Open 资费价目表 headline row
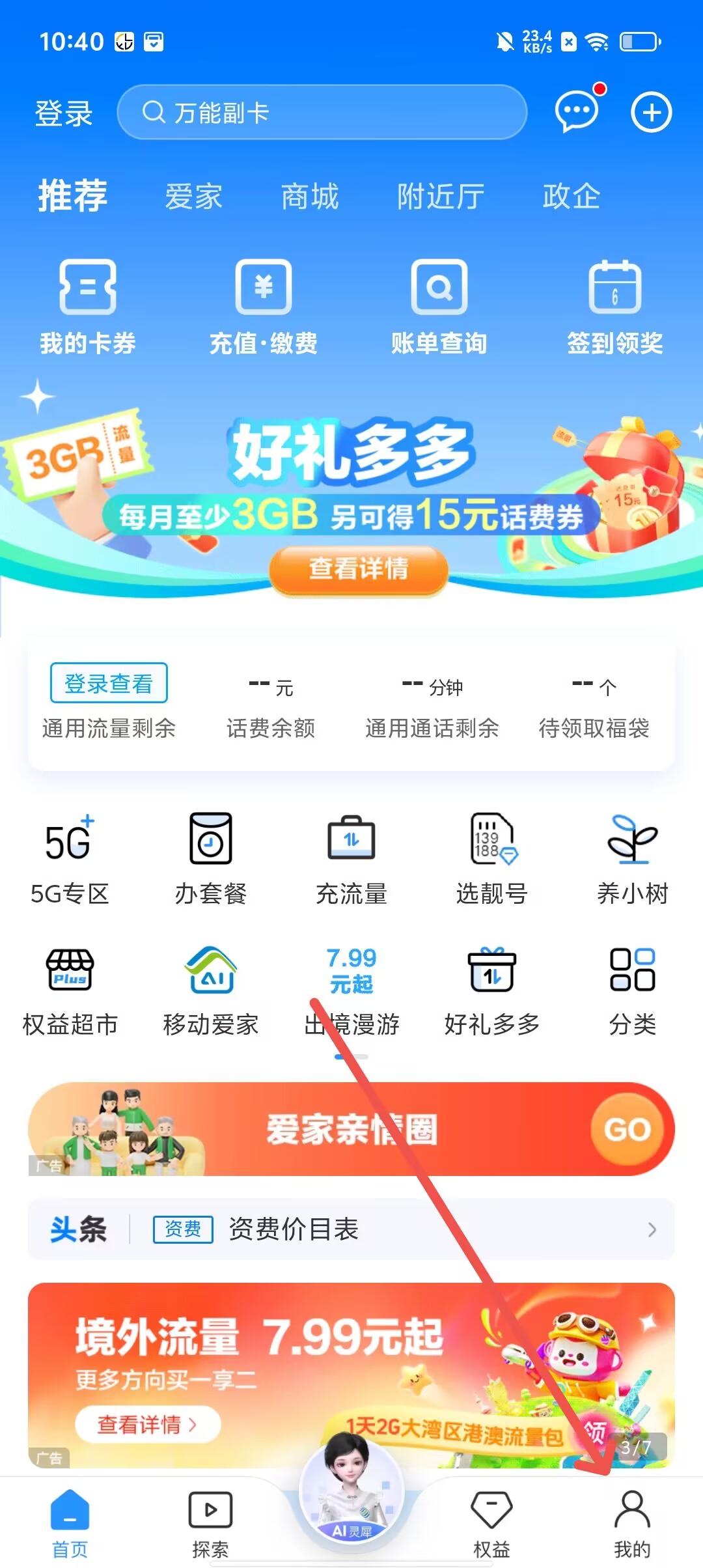Viewport: 703px width, 1568px height. coord(351,1229)
